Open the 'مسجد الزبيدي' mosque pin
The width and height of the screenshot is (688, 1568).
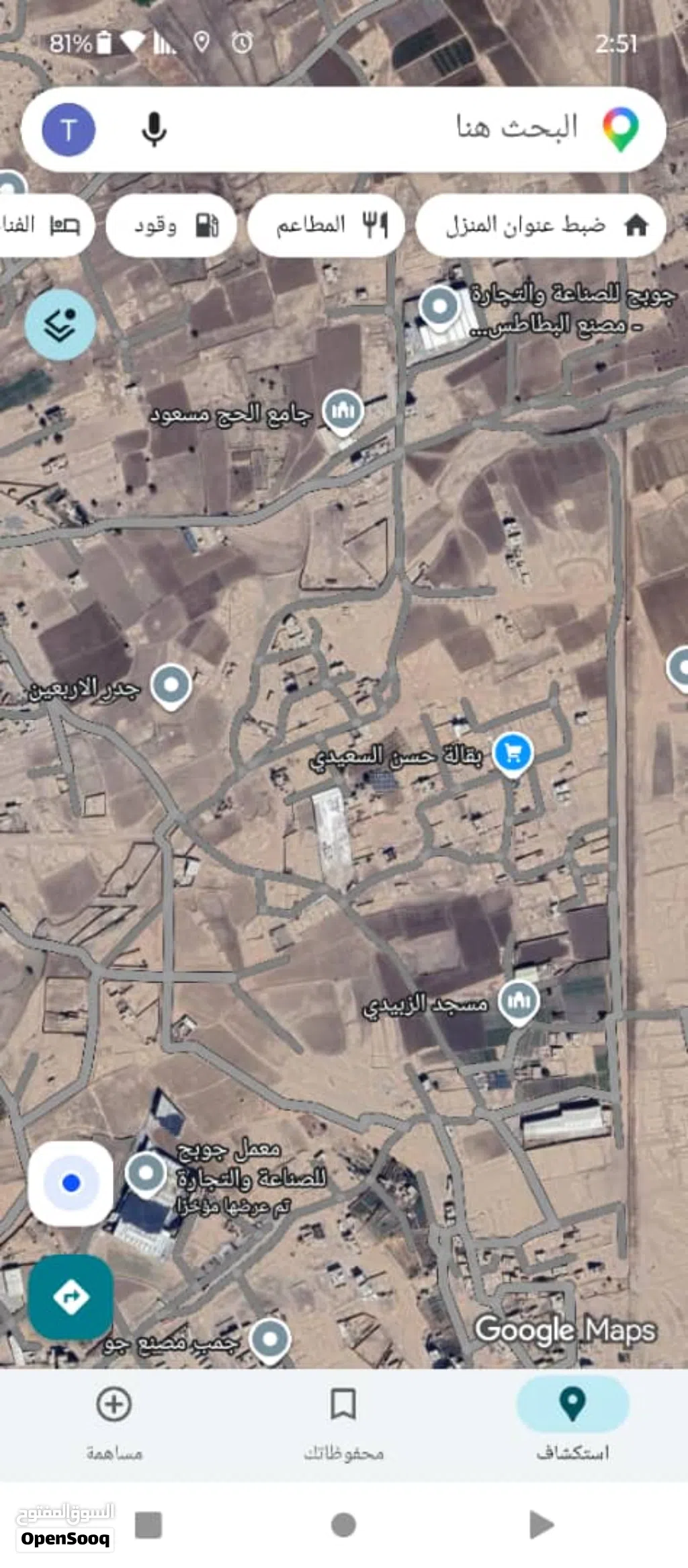519,1002
